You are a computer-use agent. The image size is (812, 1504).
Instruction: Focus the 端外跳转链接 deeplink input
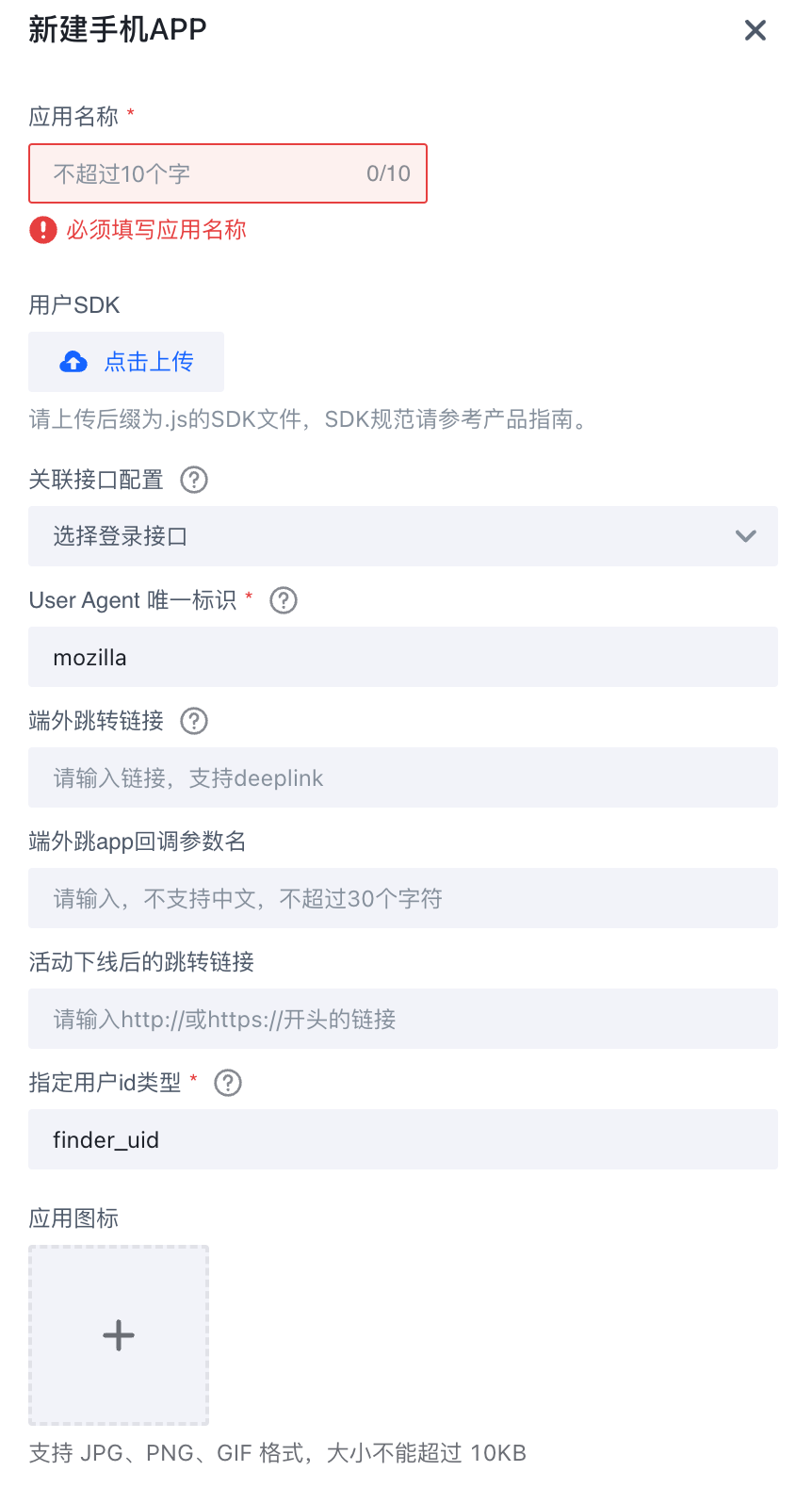pyautogui.click(x=402, y=777)
